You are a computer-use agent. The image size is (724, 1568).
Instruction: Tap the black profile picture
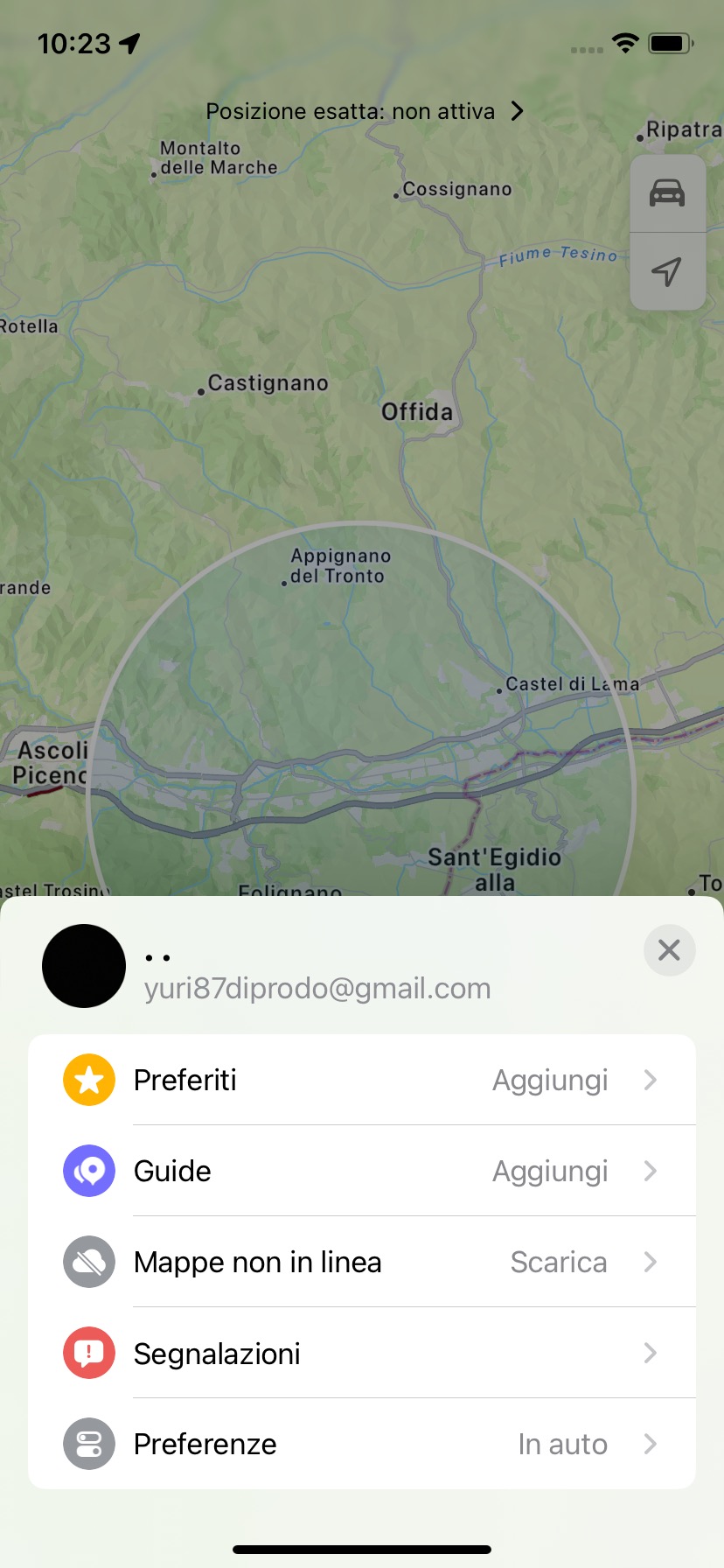coord(84,966)
